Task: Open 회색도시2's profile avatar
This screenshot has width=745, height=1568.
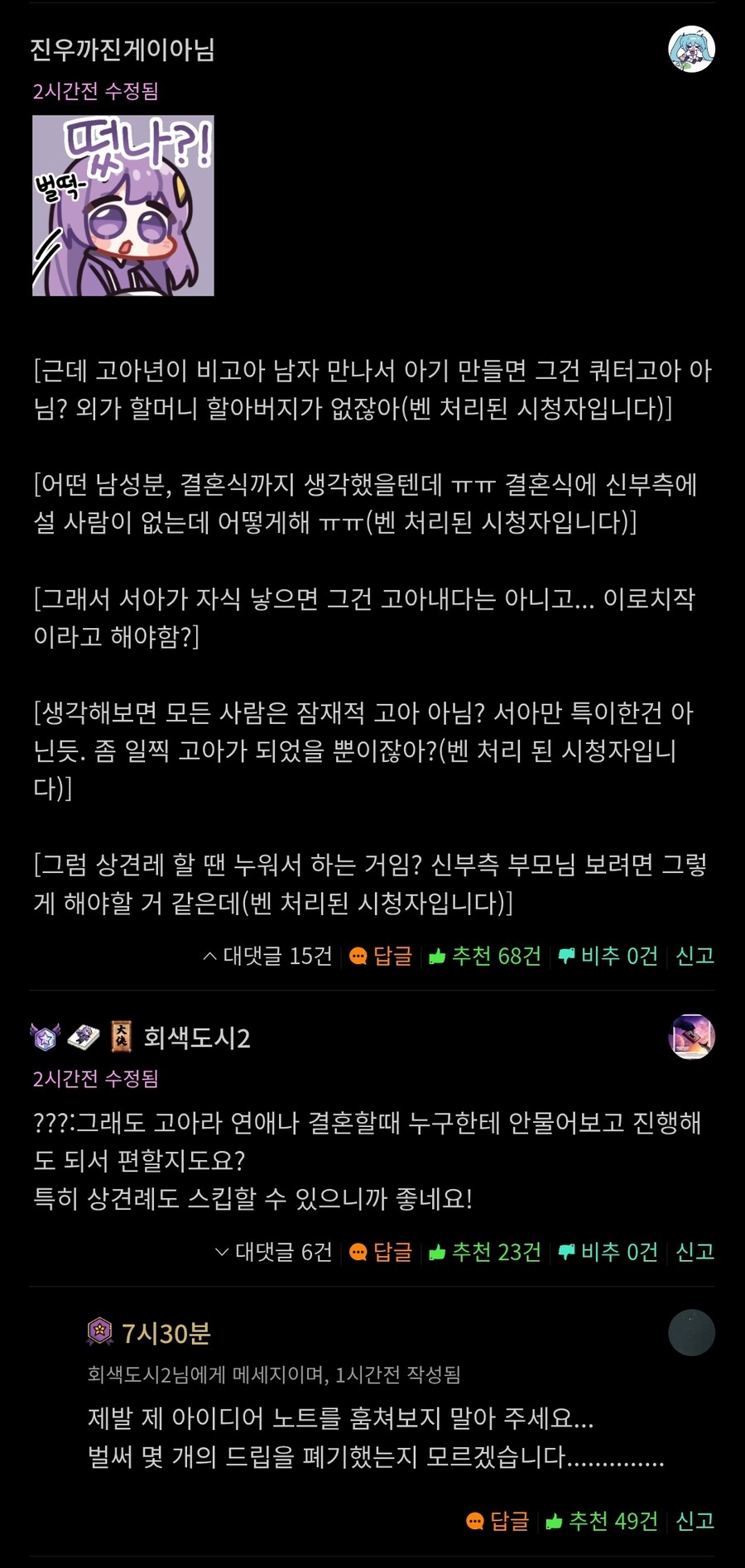Action: point(691,1036)
